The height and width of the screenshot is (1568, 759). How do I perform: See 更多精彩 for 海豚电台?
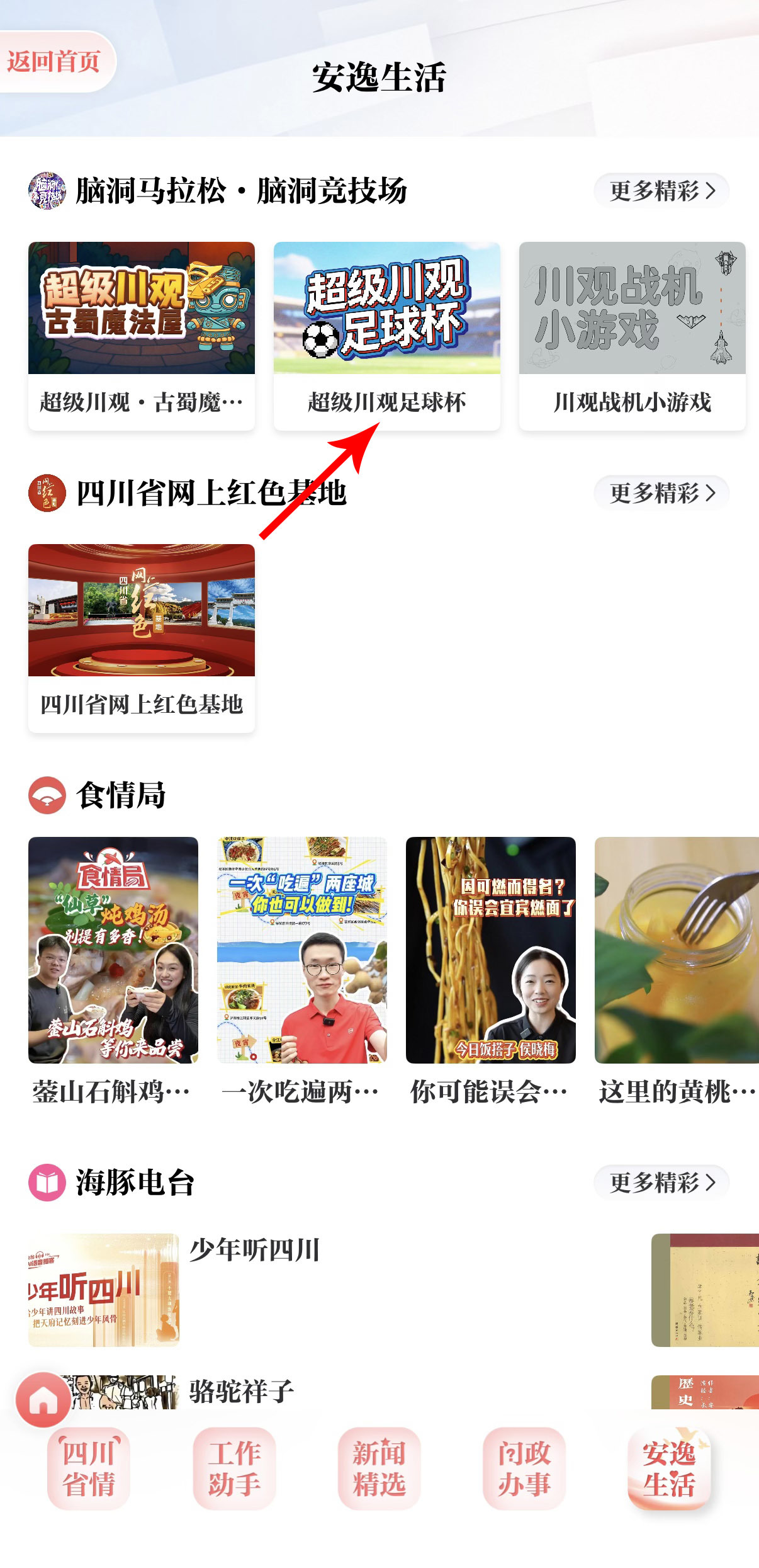tap(661, 1182)
